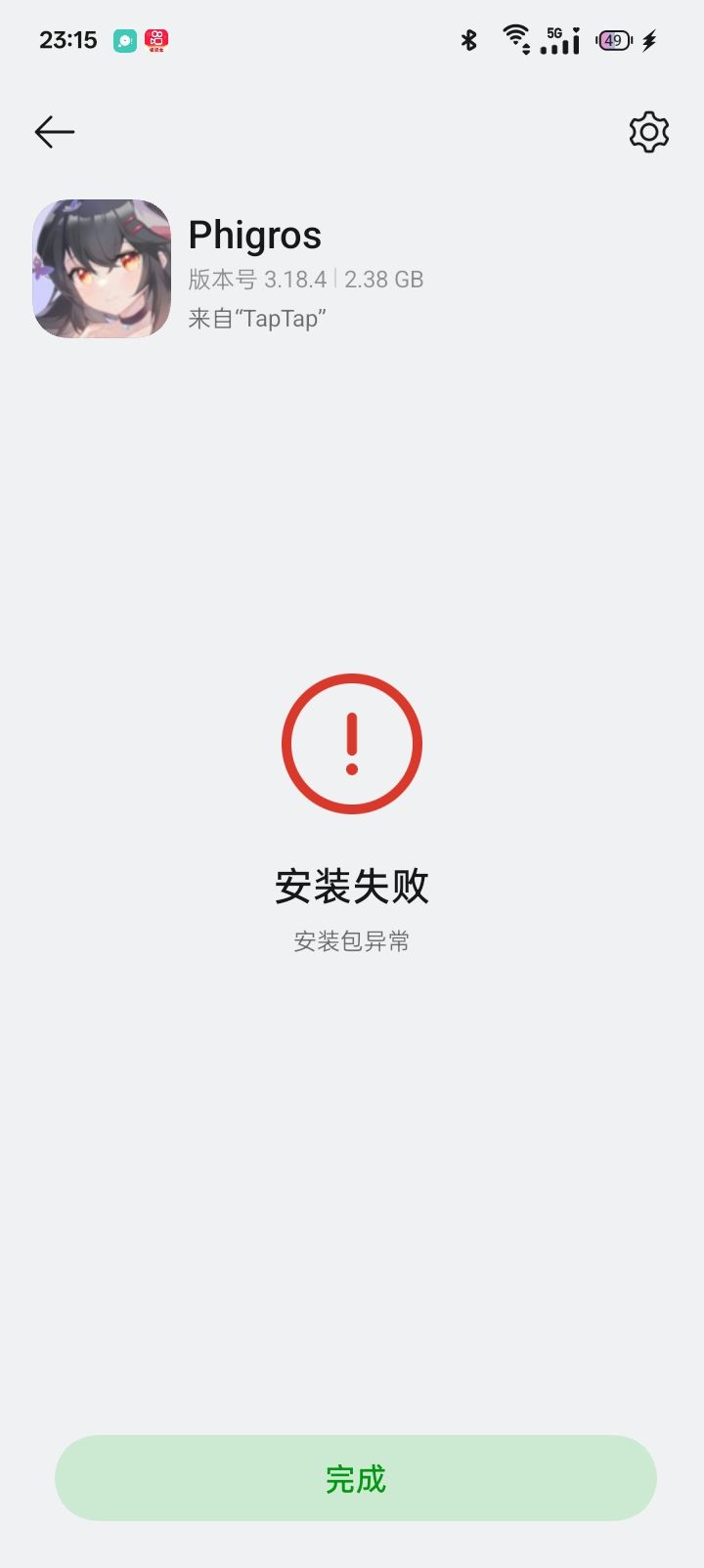
Task: Tap the version number 3.18.4
Action: pyautogui.click(x=298, y=279)
